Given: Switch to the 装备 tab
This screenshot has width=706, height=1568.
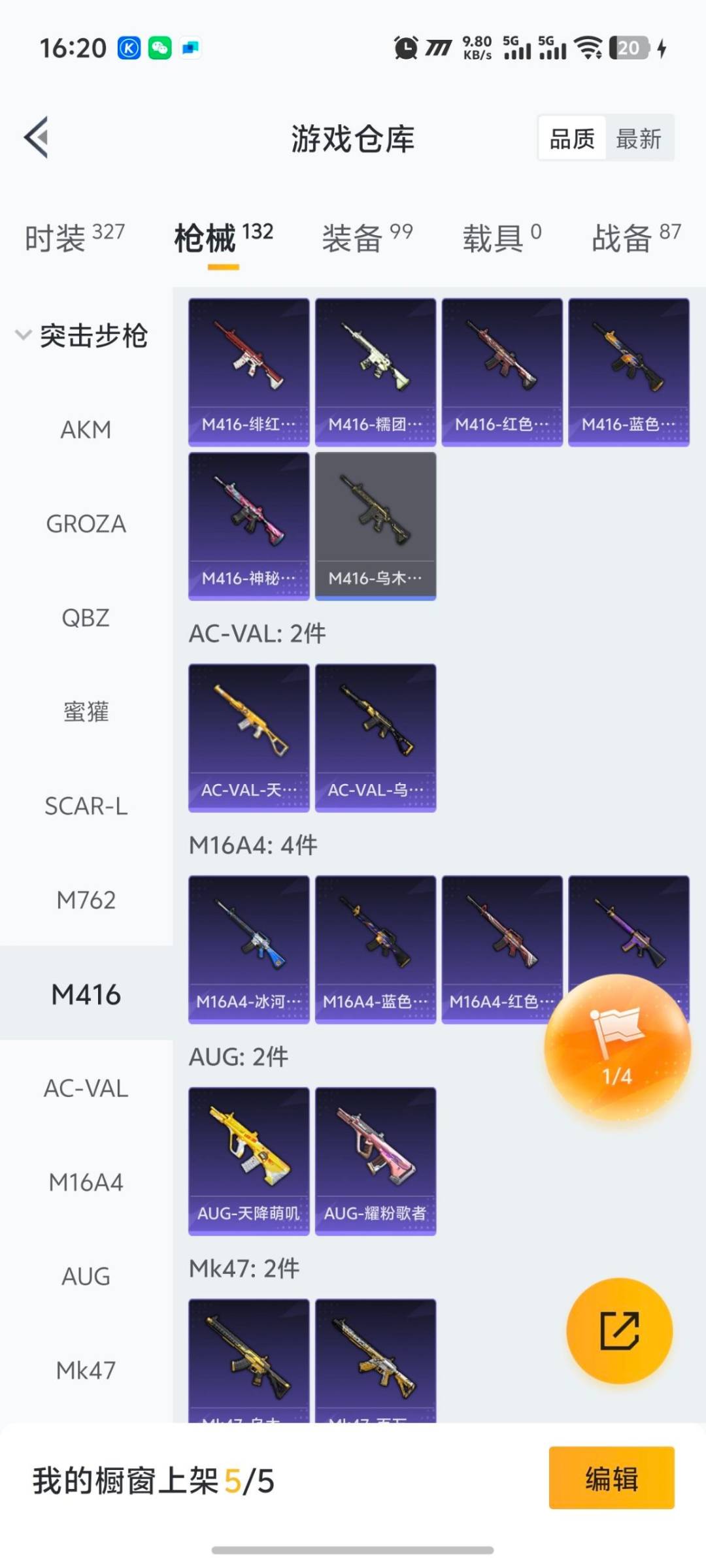Looking at the screenshot, I should click(x=367, y=238).
